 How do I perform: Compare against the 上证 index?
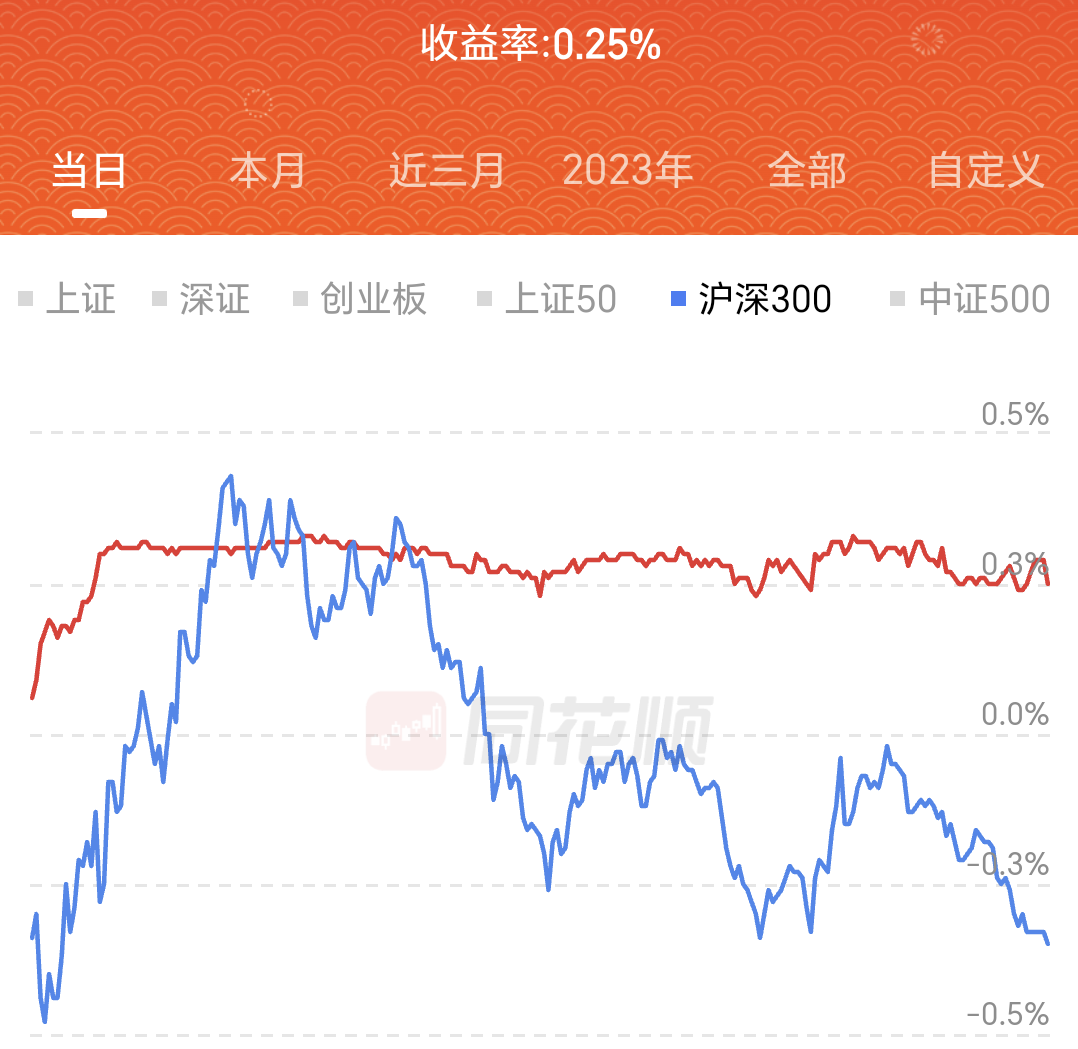[67, 299]
